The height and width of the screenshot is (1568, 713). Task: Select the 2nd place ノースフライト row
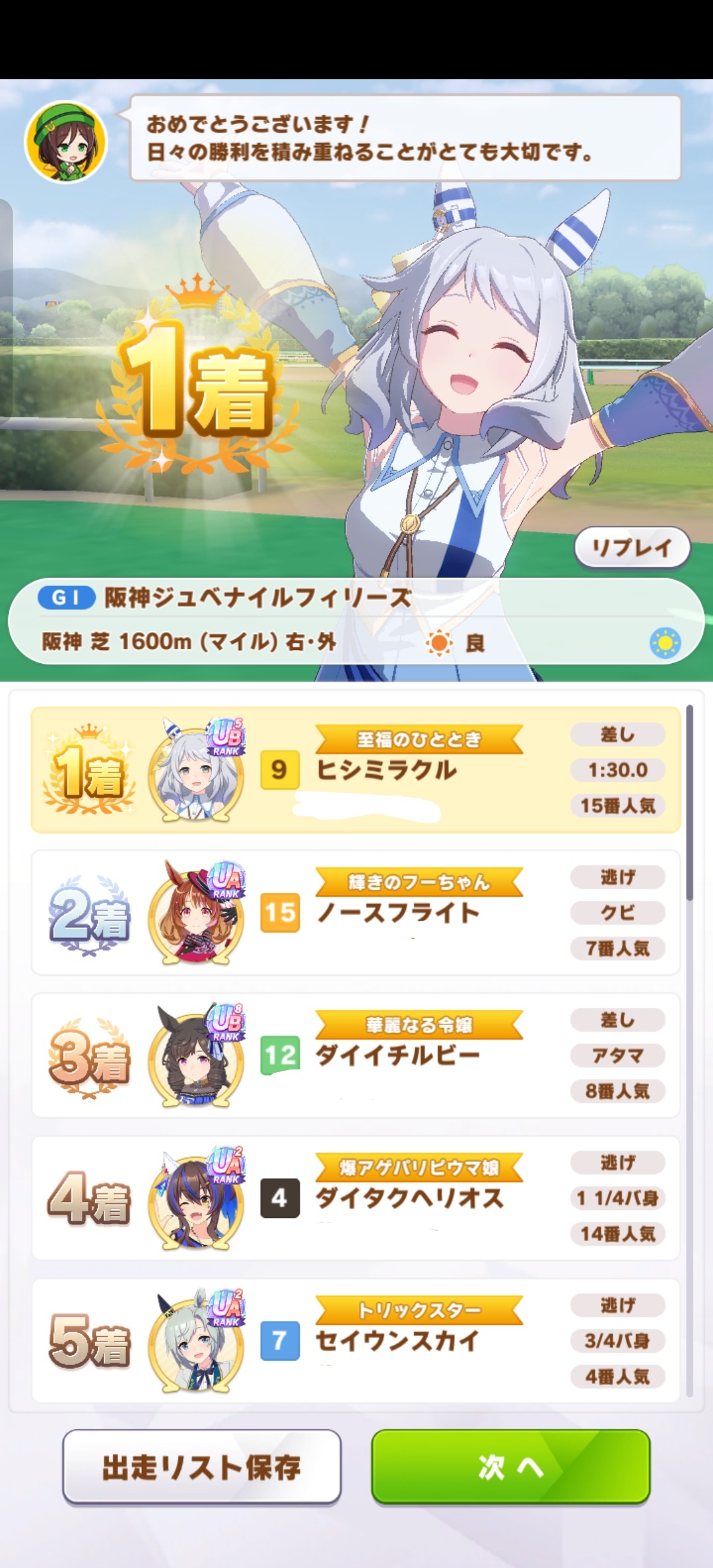pos(355,913)
